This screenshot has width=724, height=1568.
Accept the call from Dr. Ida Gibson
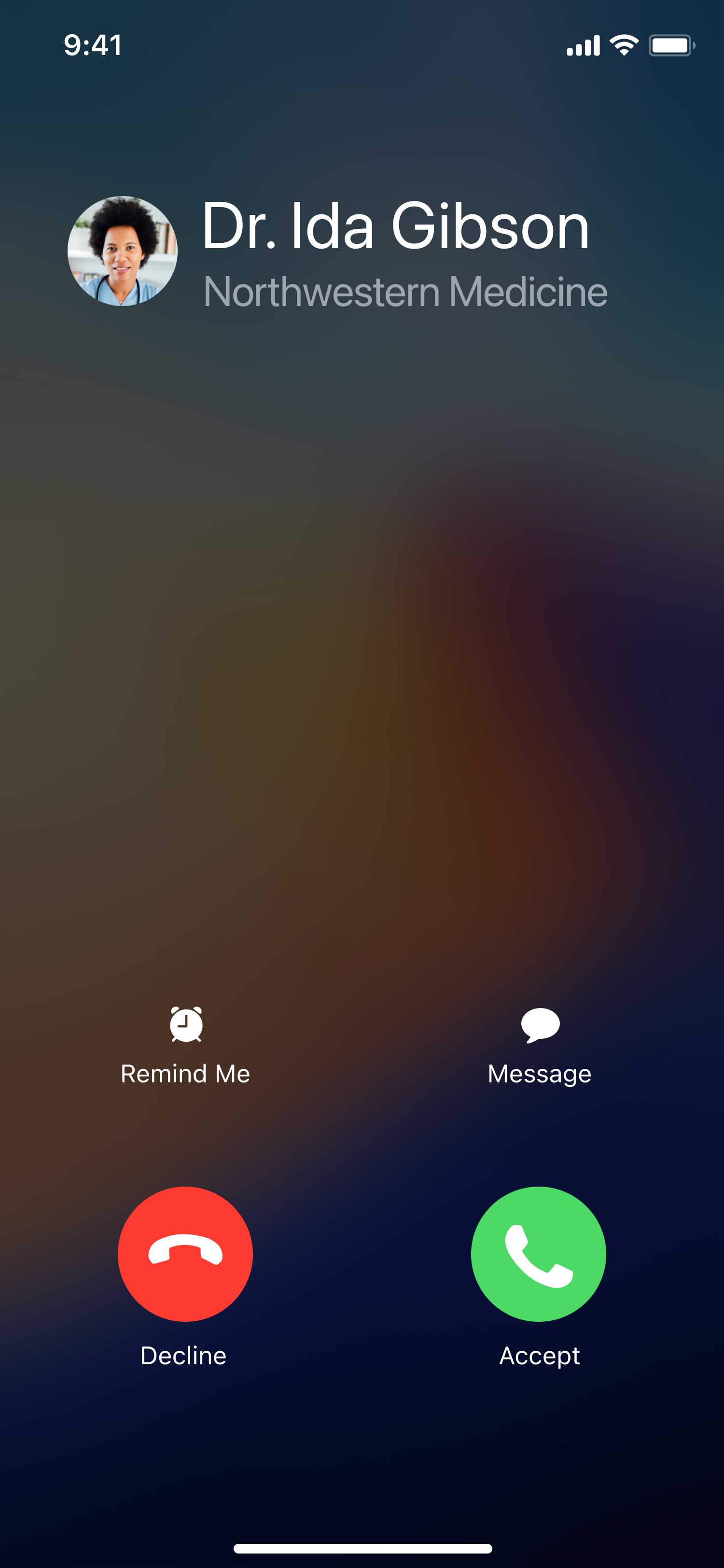tap(539, 1254)
